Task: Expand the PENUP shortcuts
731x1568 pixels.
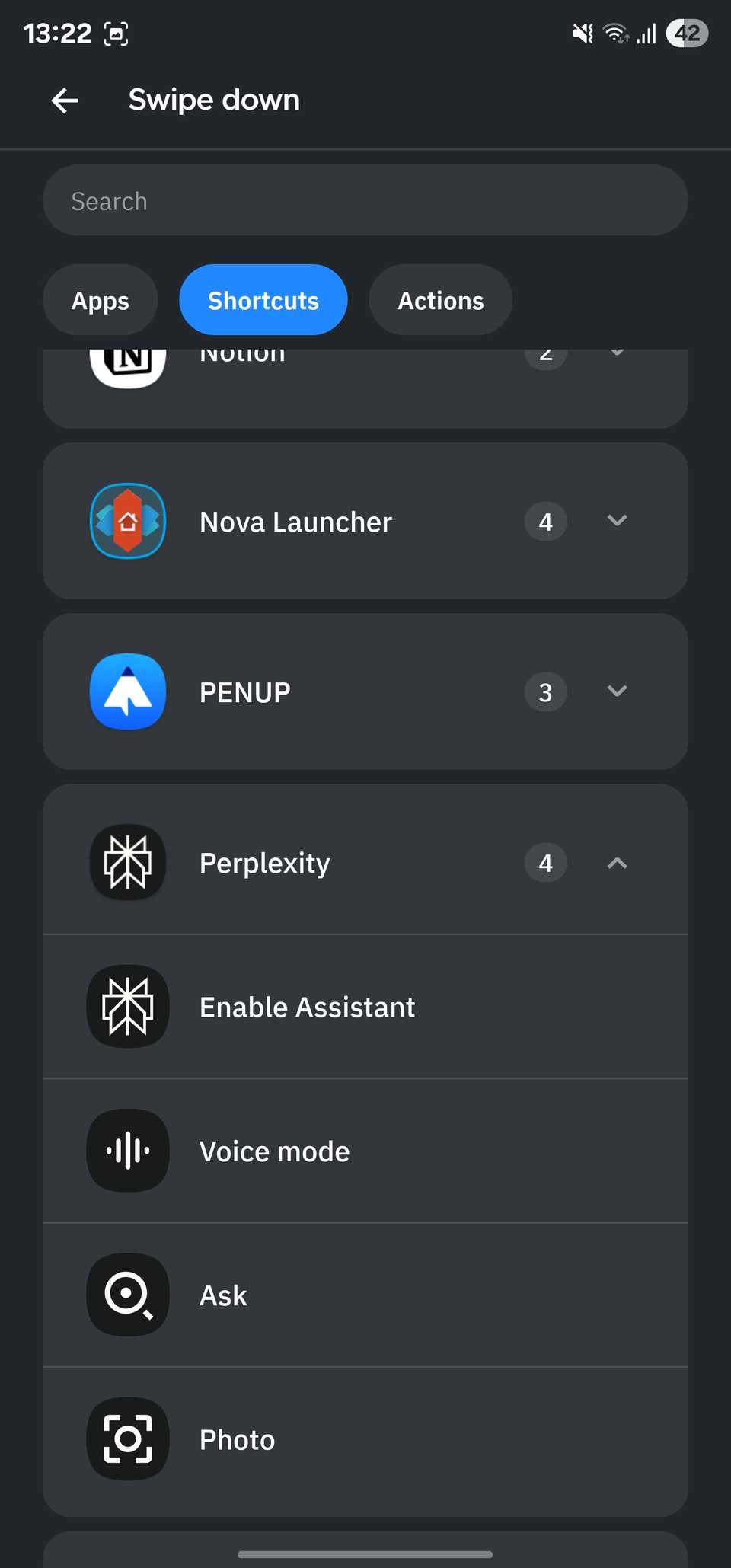Action: pos(618,691)
